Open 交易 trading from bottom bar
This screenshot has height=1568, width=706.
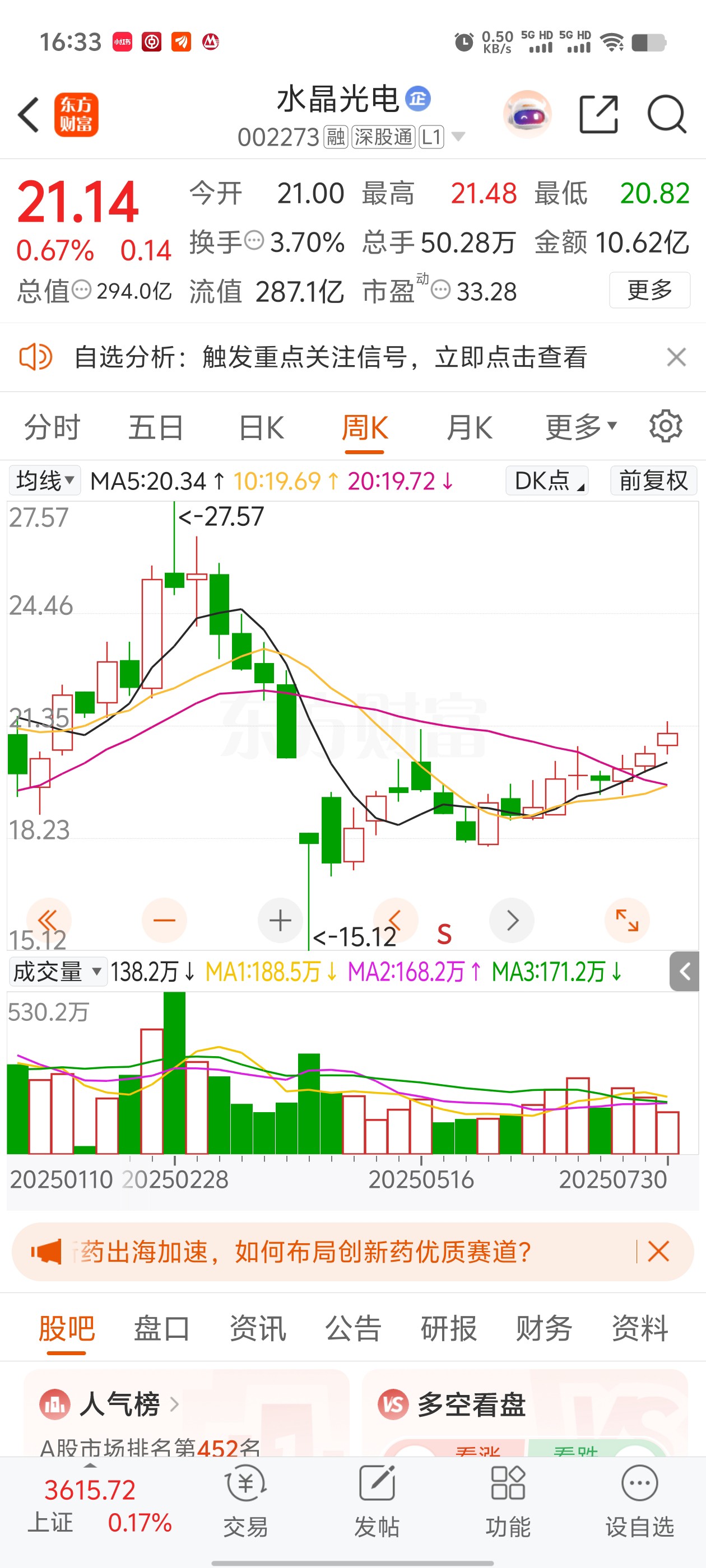[x=245, y=1500]
